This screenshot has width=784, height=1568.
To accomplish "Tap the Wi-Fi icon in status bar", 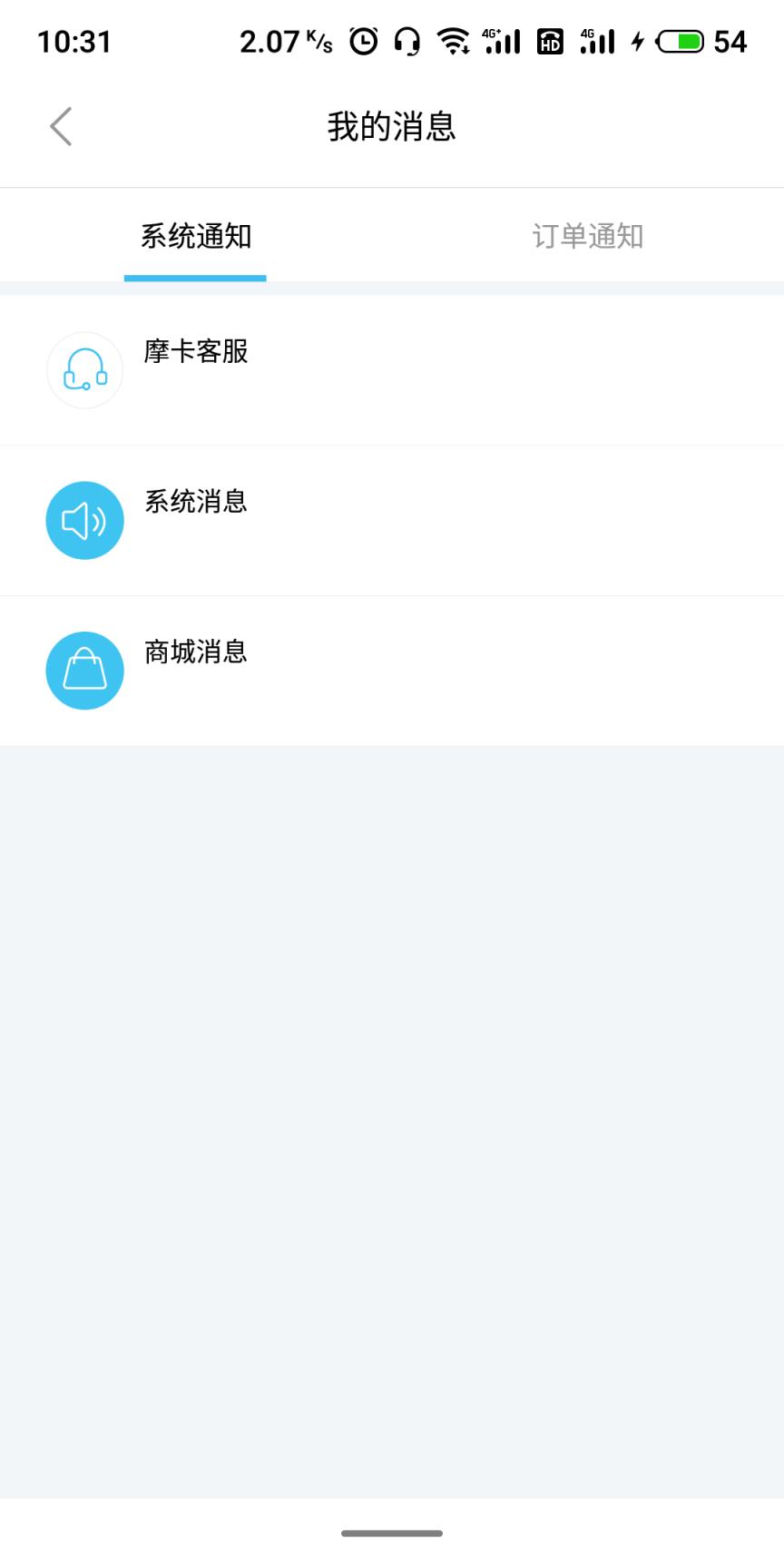I will tap(450, 40).
